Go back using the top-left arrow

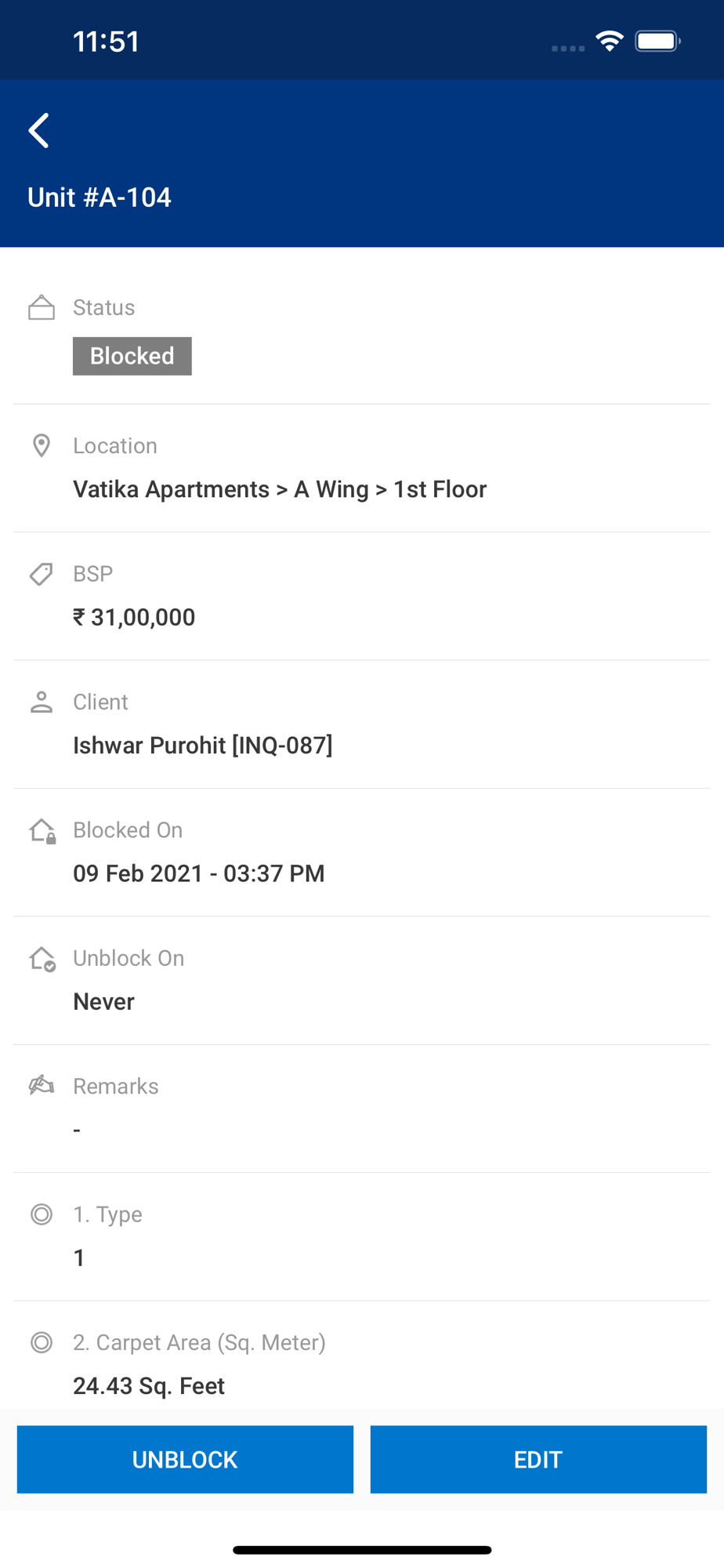coord(39,130)
